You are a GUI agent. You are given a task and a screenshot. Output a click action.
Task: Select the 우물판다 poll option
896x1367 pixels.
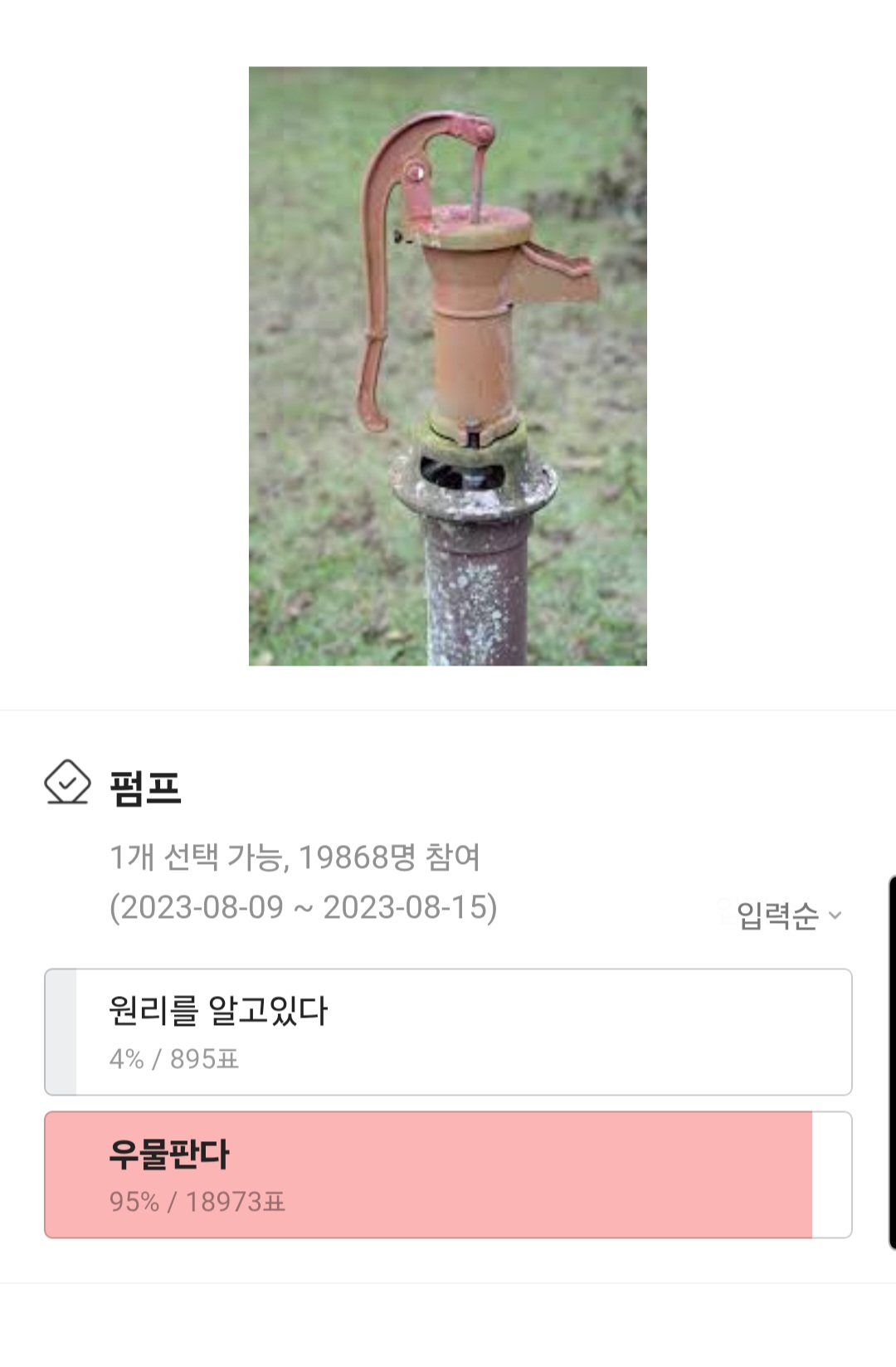tap(448, 1174)
